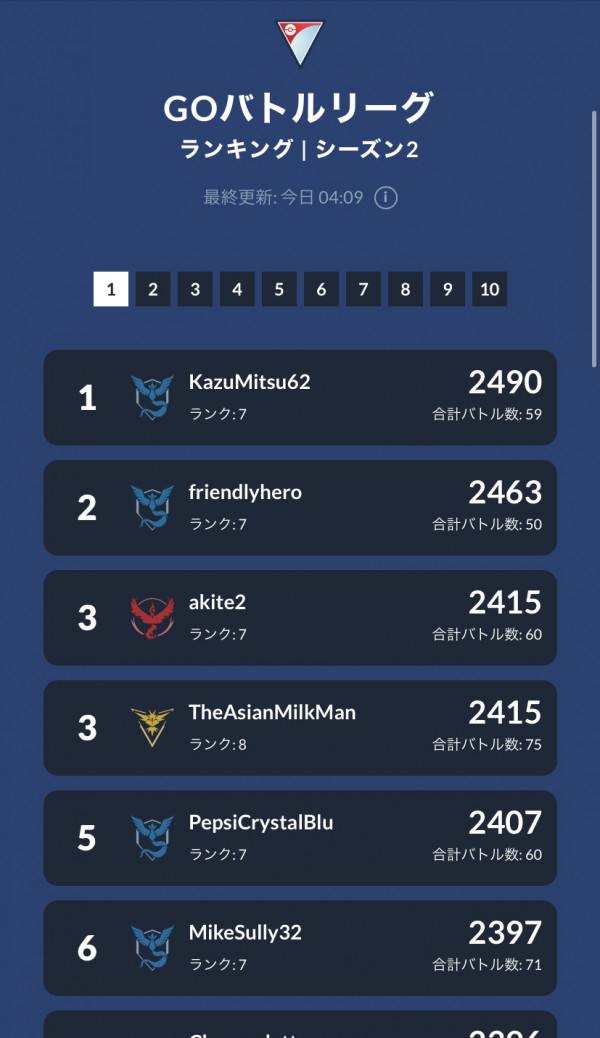Screen dimensions: 600x1038
Task: Jump to ranking page 5
Action: pyautogui.click(x=279, y=289)
